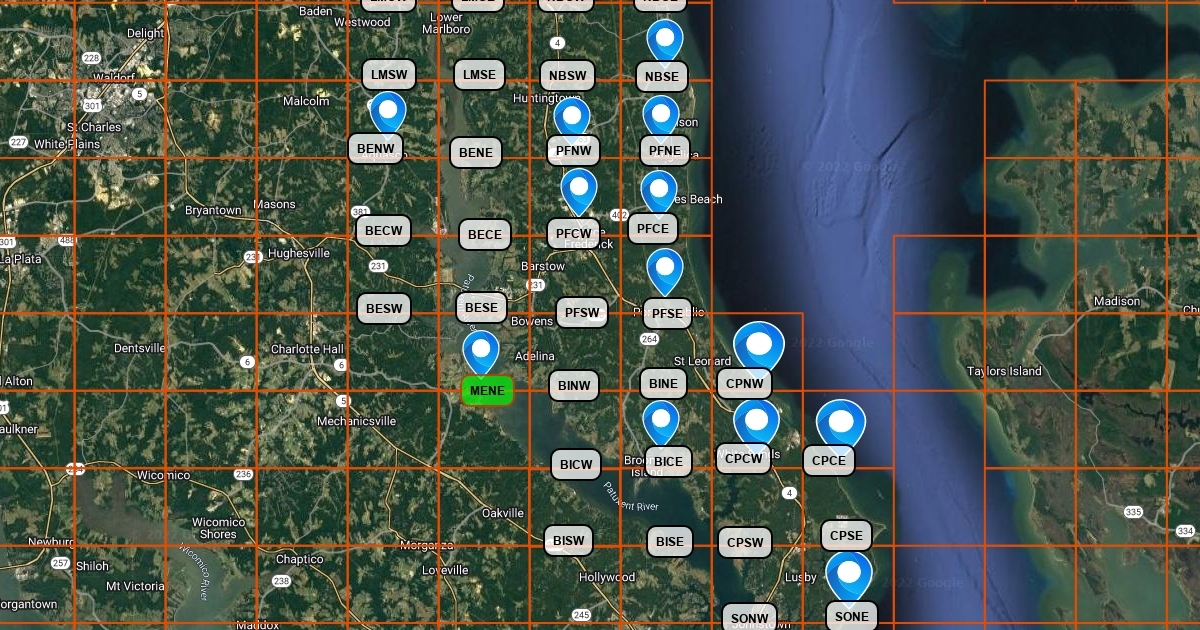Tap the BESW grid label
Viewport: 1200px width, 630px height.
pyautogui.click(x=384, y=308)
